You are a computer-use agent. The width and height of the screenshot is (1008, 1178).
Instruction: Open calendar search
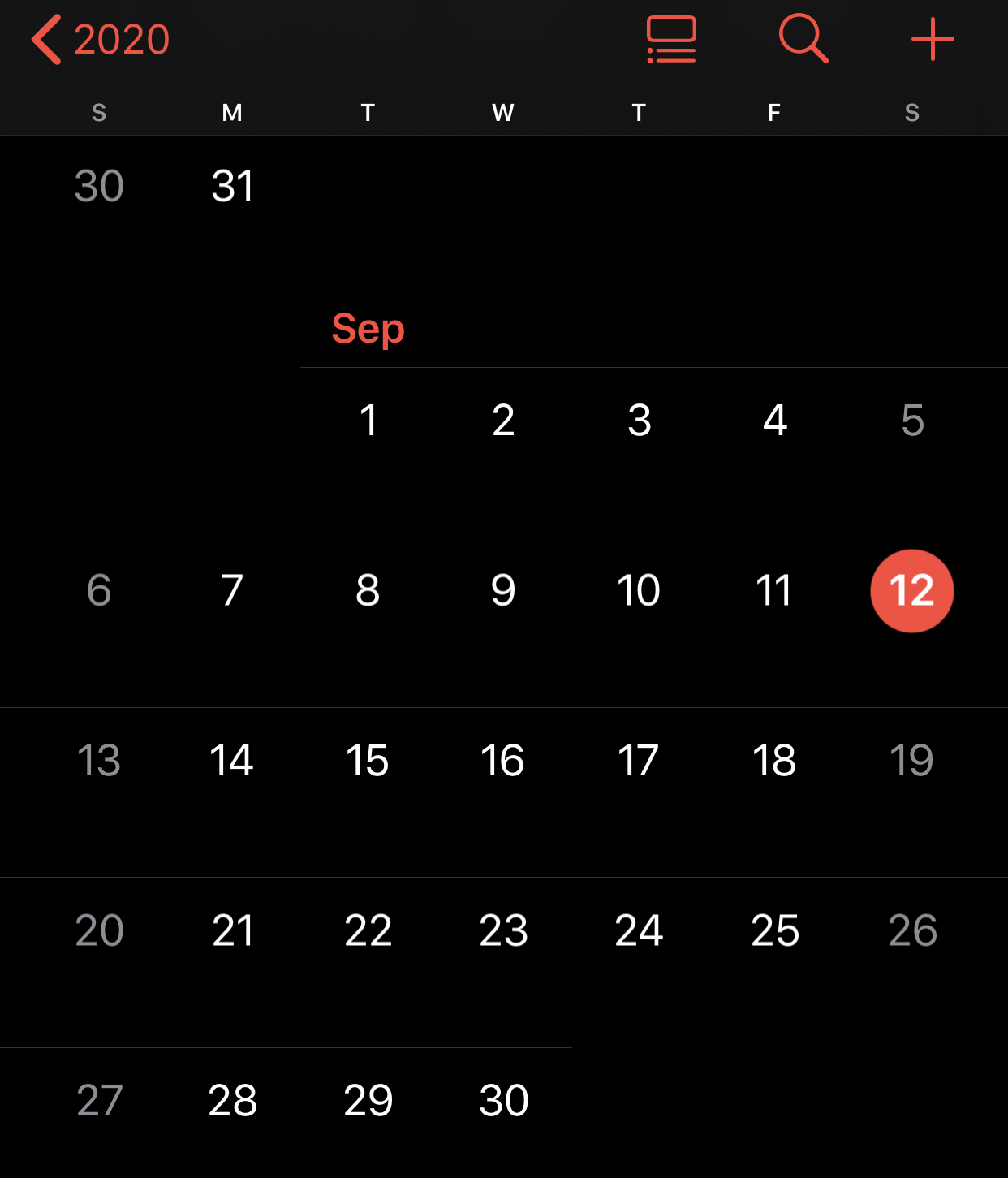[x=803, y=39]
